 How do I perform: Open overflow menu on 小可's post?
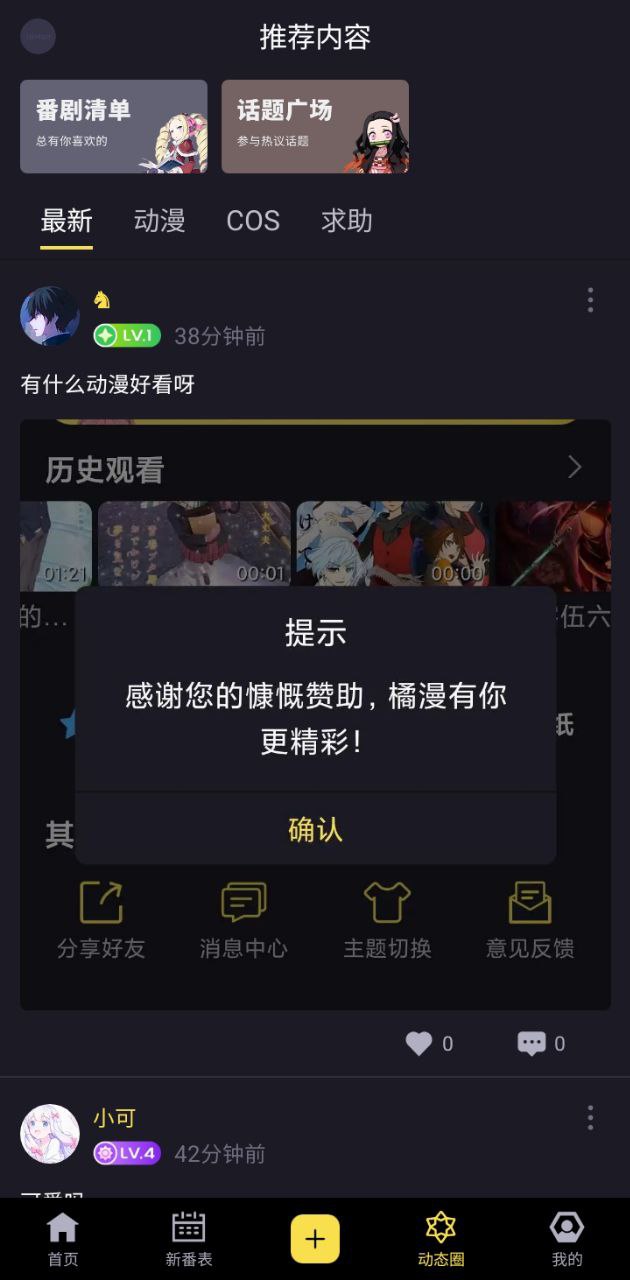tap(590, 1117)
